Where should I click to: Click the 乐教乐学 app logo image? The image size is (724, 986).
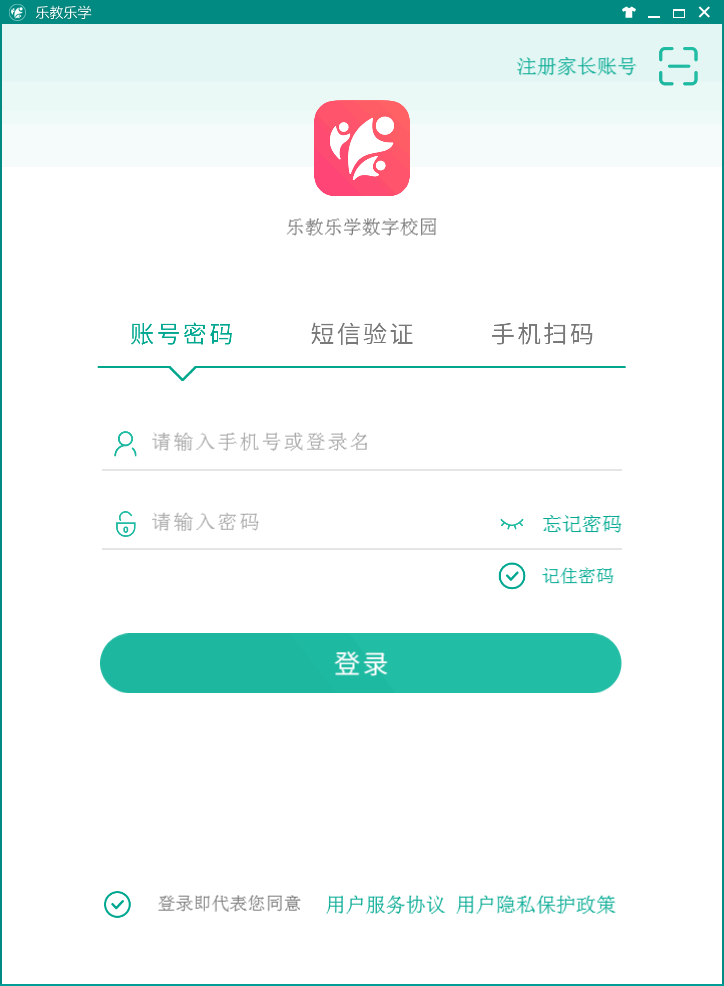pyautogui.click(x=362, y=148)
